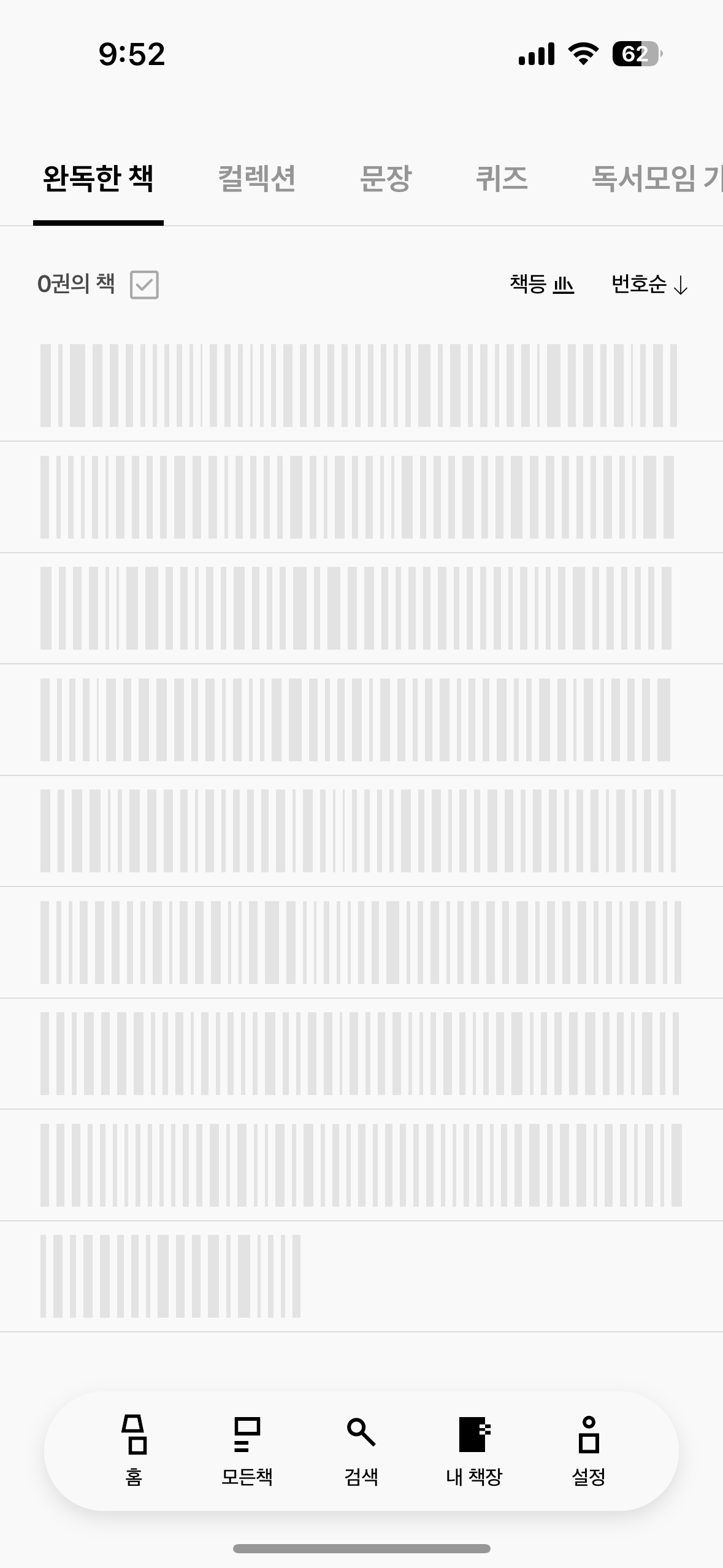Go to the 홈 tab

click(x=134, y=1450)
